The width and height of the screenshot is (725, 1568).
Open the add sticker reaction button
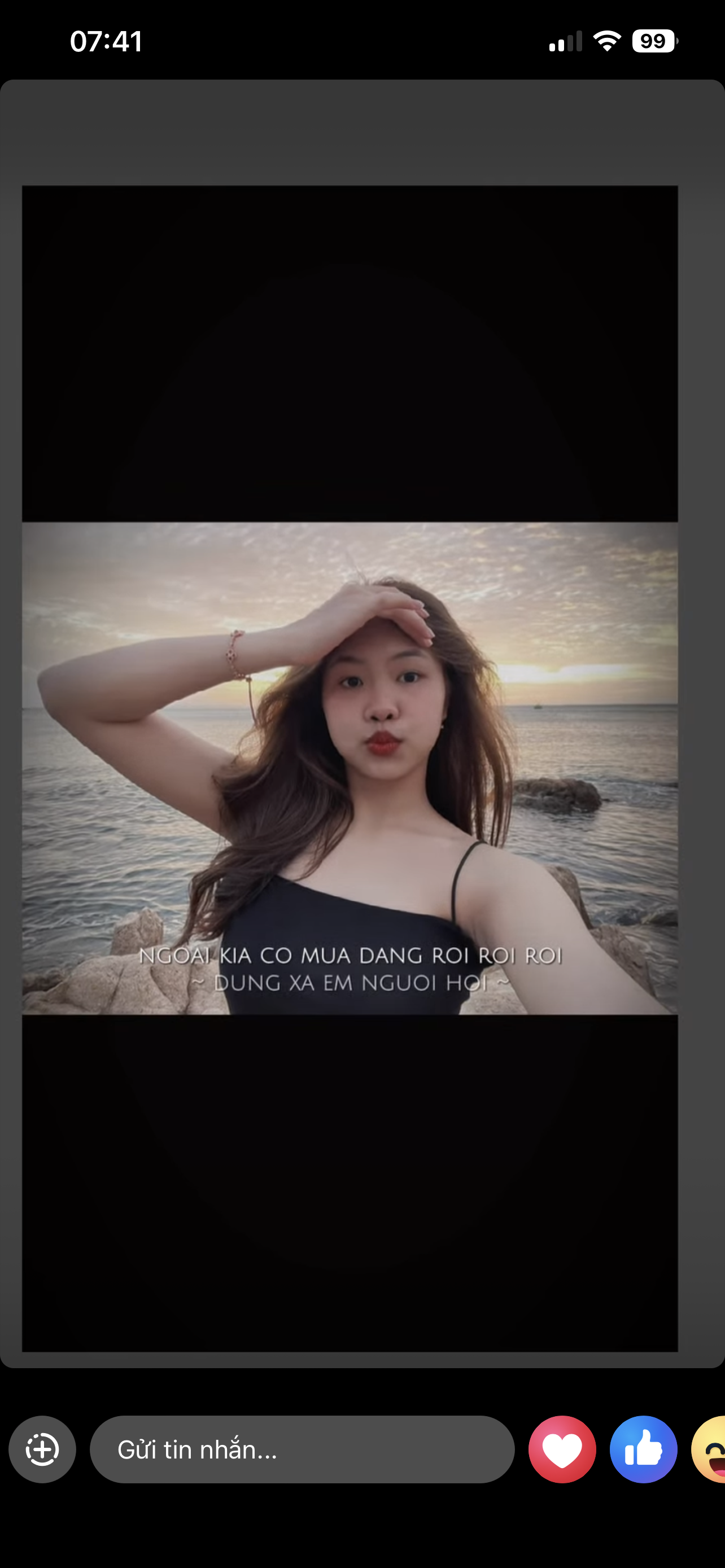click(x=42, y=1449)
